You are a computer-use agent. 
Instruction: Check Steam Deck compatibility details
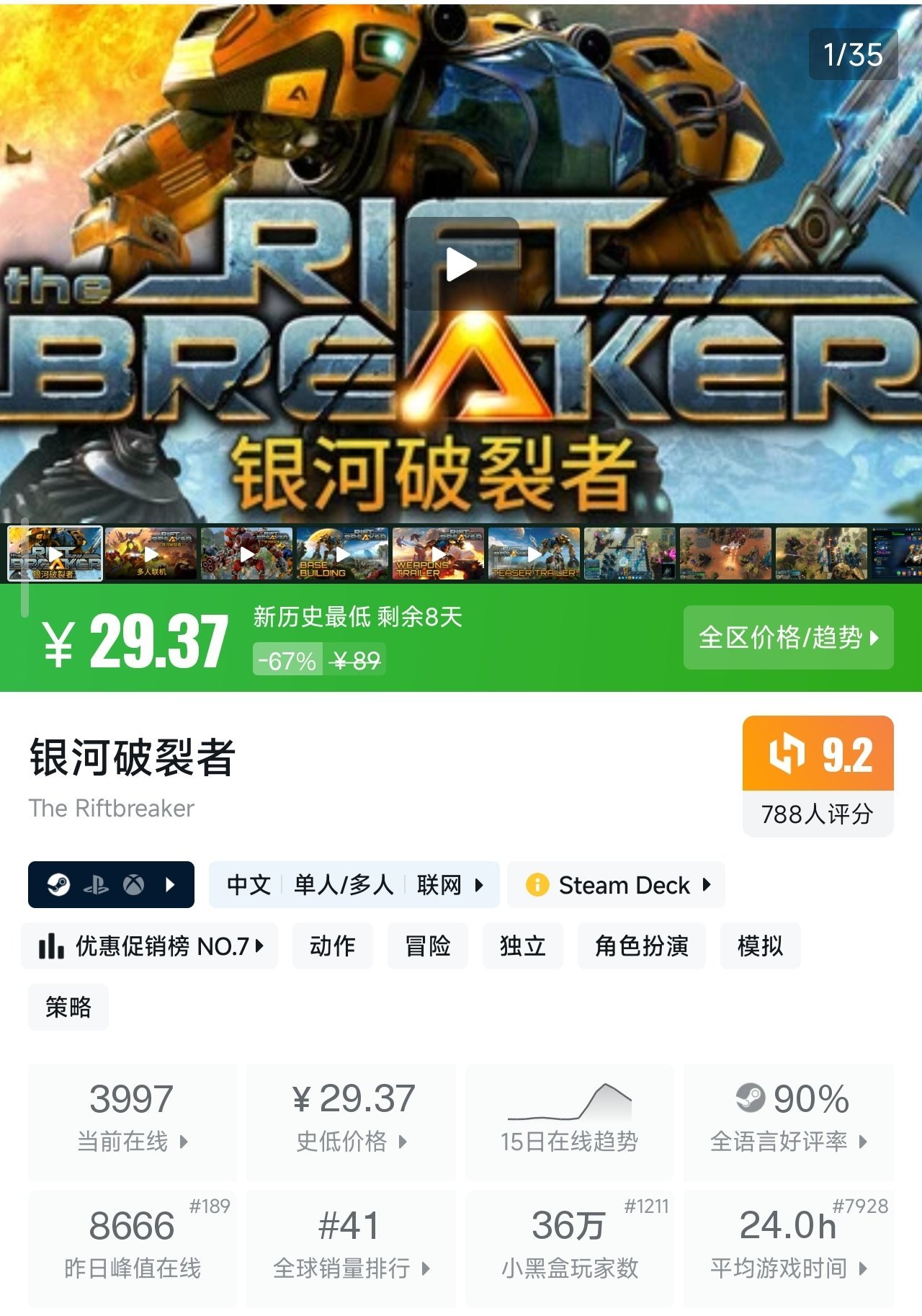coord(616,884)
